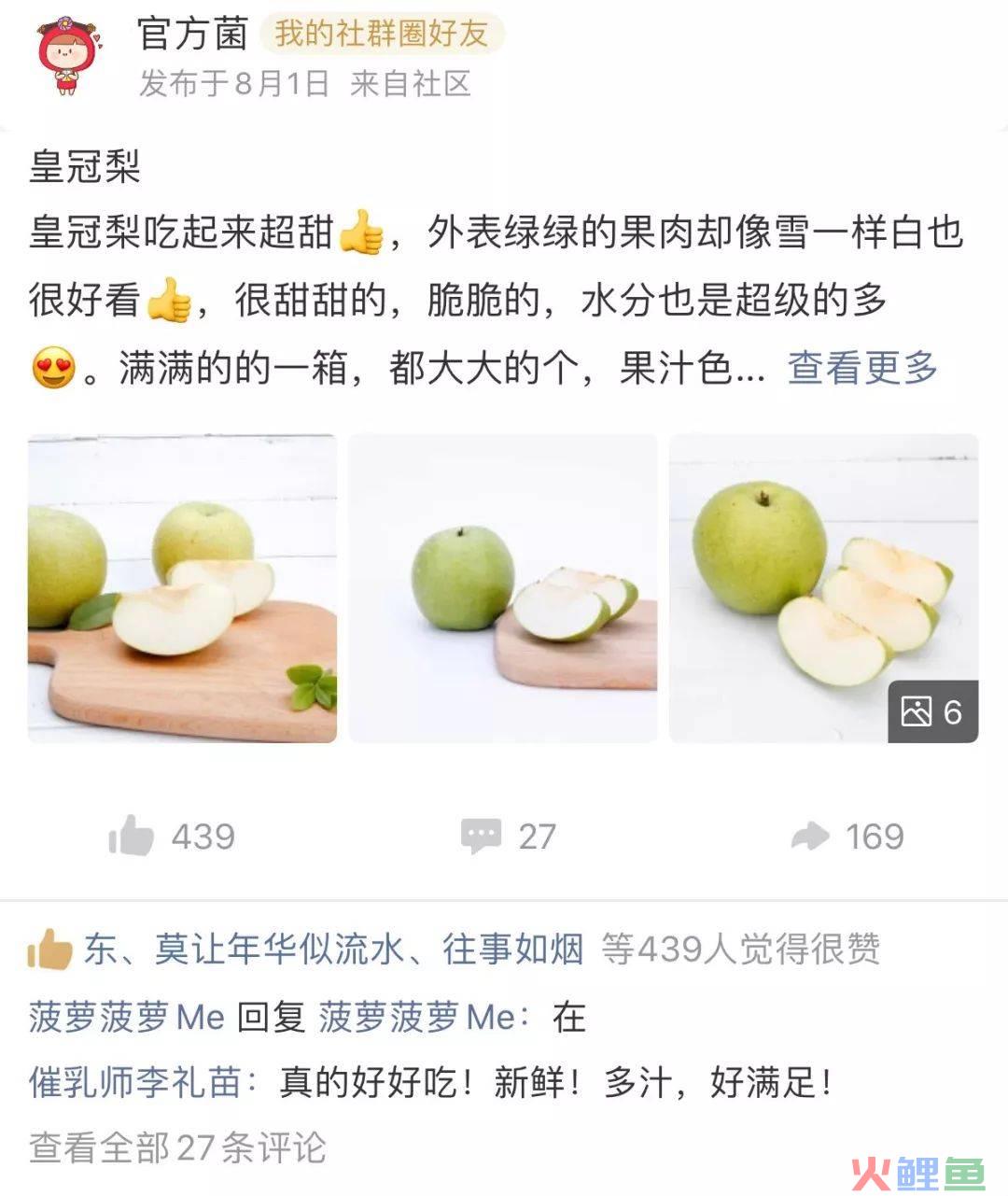View all 27 comments via 查看全部27条评论
Screen dimensions: 1008x1196
click(x=177, y=1147)
